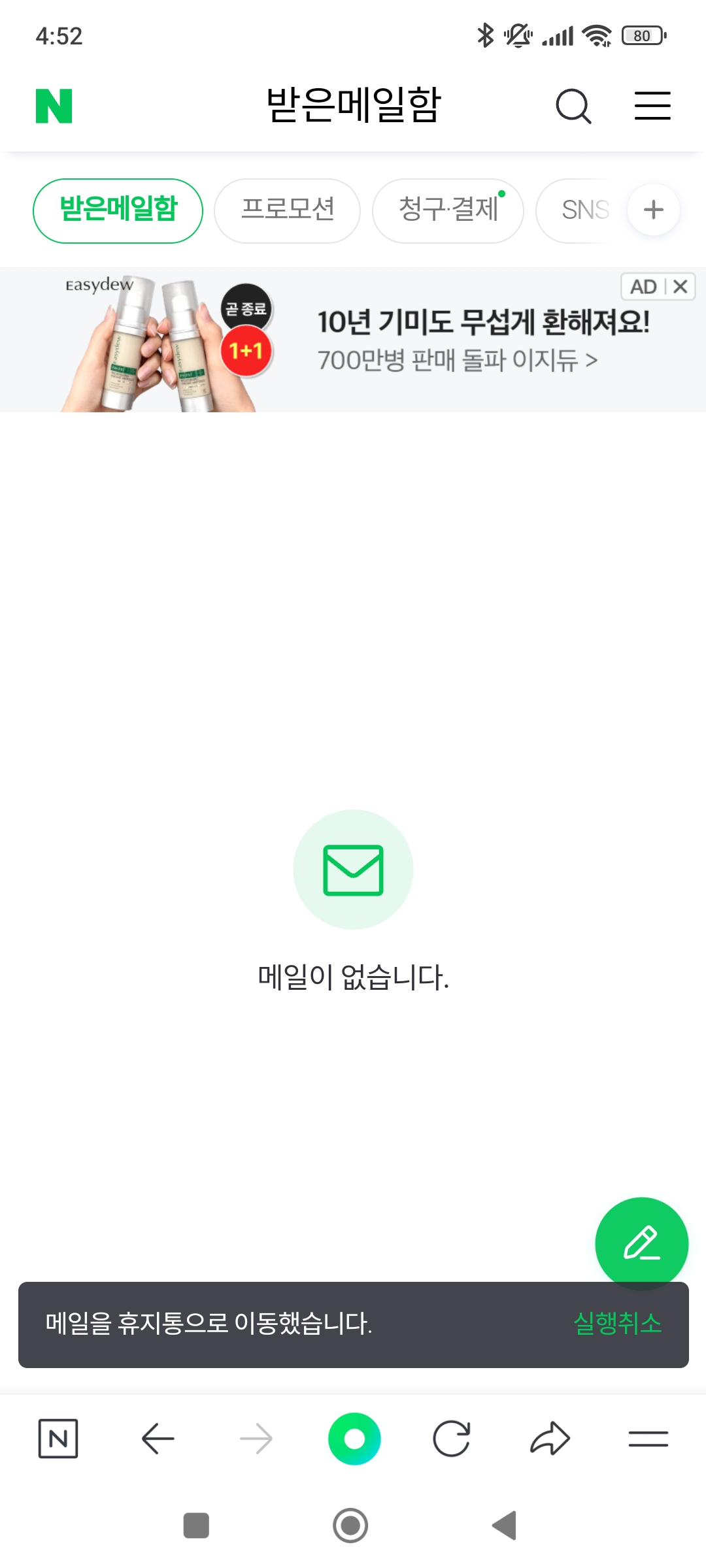
Task: Add a mailbox tab with plus button
Action: click(x=653, y=210)
